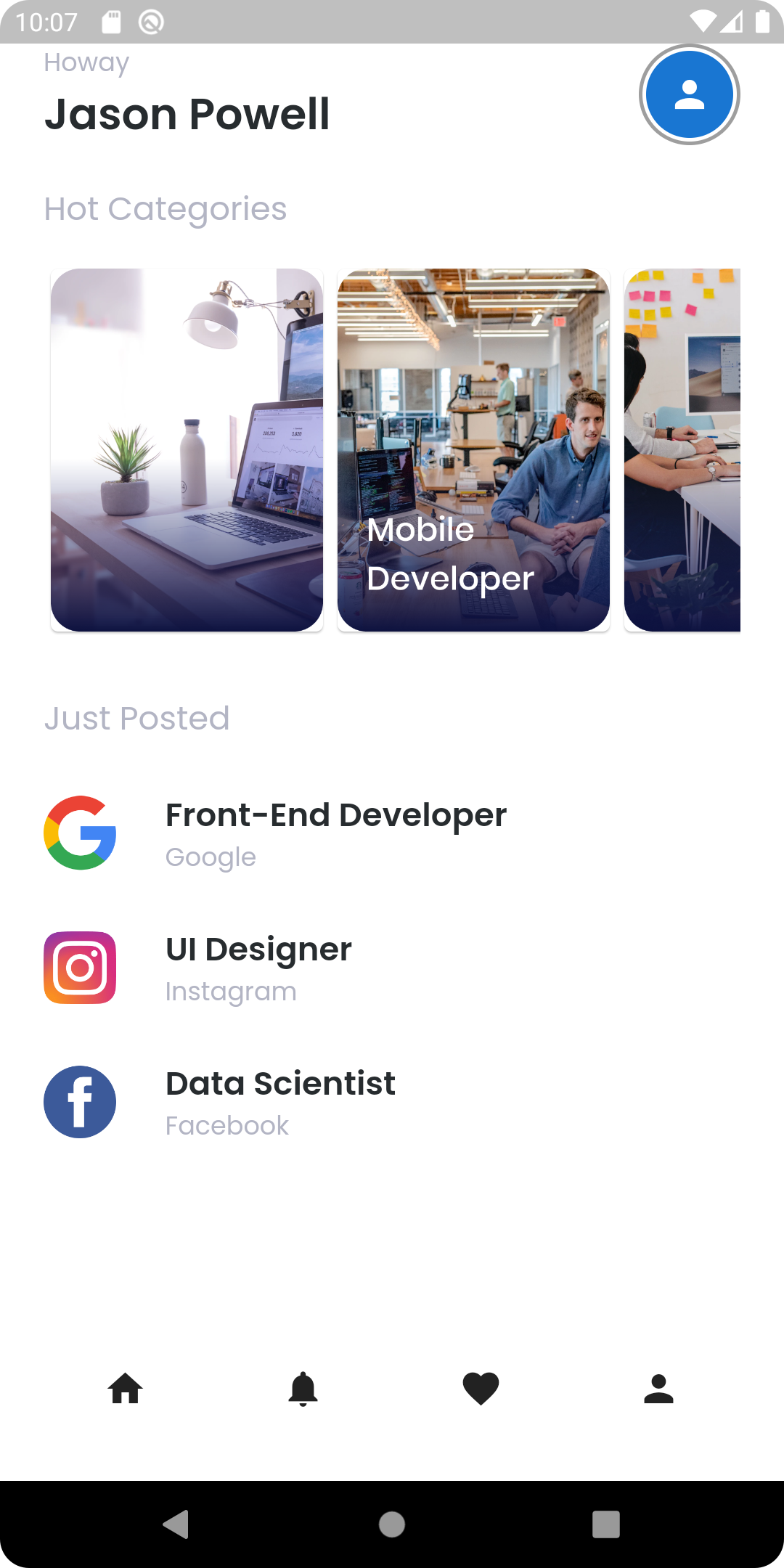View the UI Designer job at Instagram
The height and width of the screenshot is (1568, 784).
click(392, 968)
